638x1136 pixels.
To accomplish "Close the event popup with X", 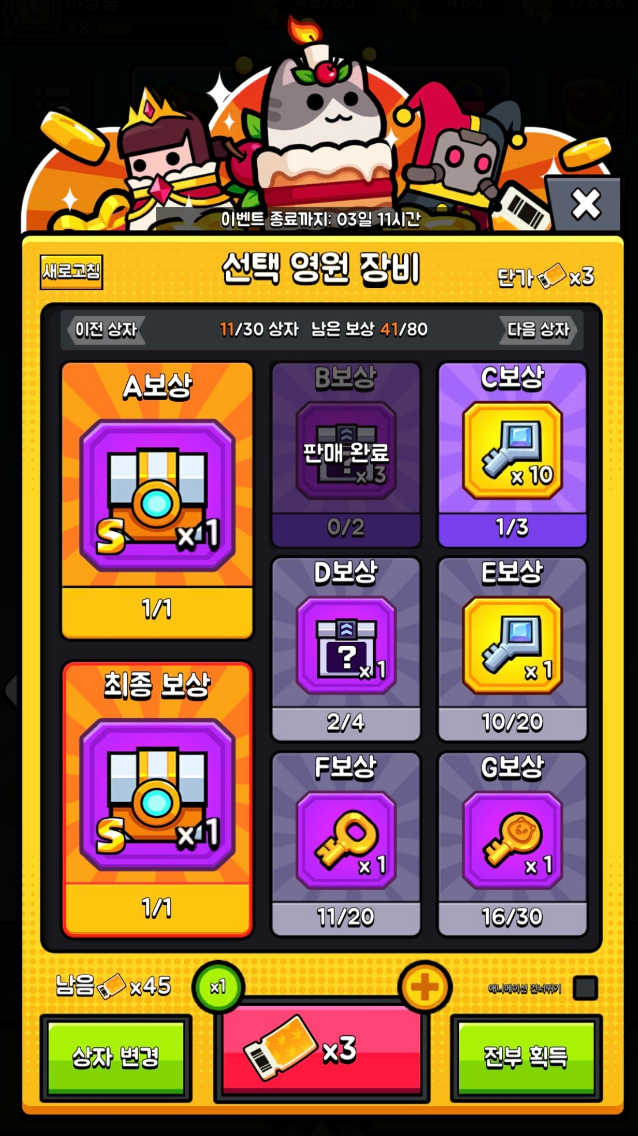I will pyautogui.click(x=585, y=205).
